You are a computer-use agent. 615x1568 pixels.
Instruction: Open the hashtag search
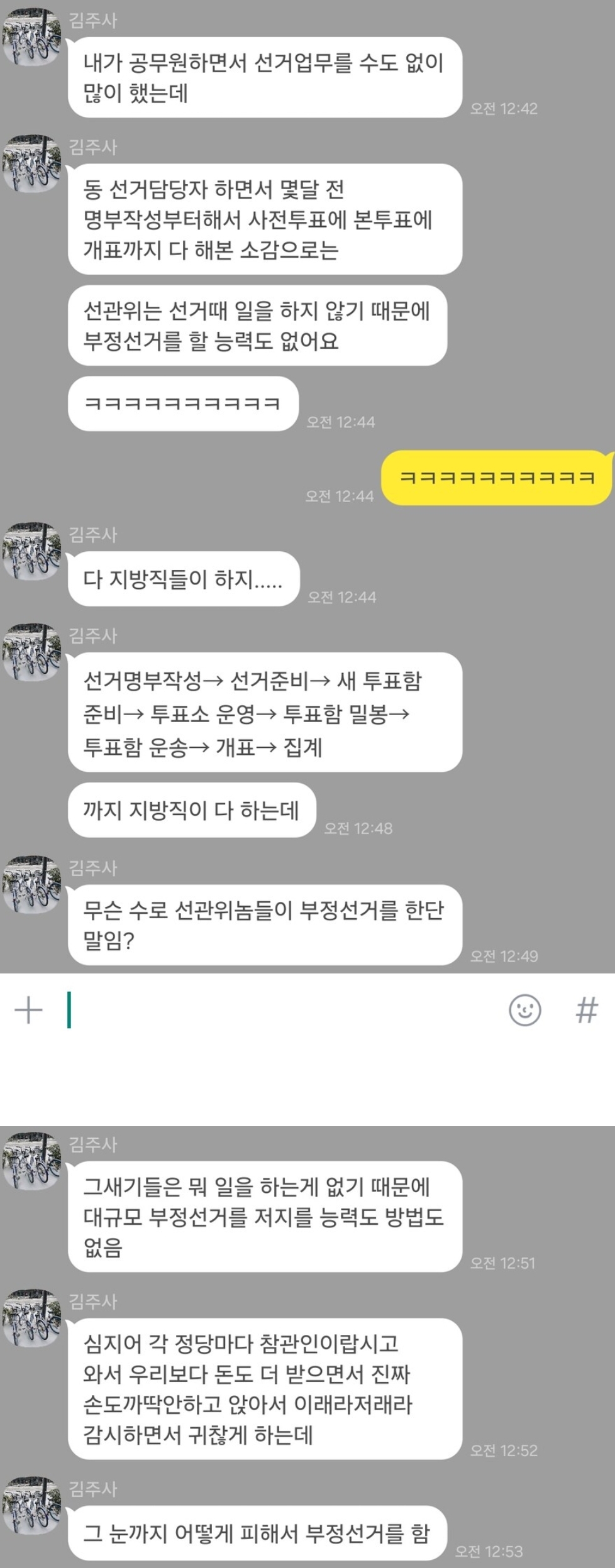pos(586,1011)
